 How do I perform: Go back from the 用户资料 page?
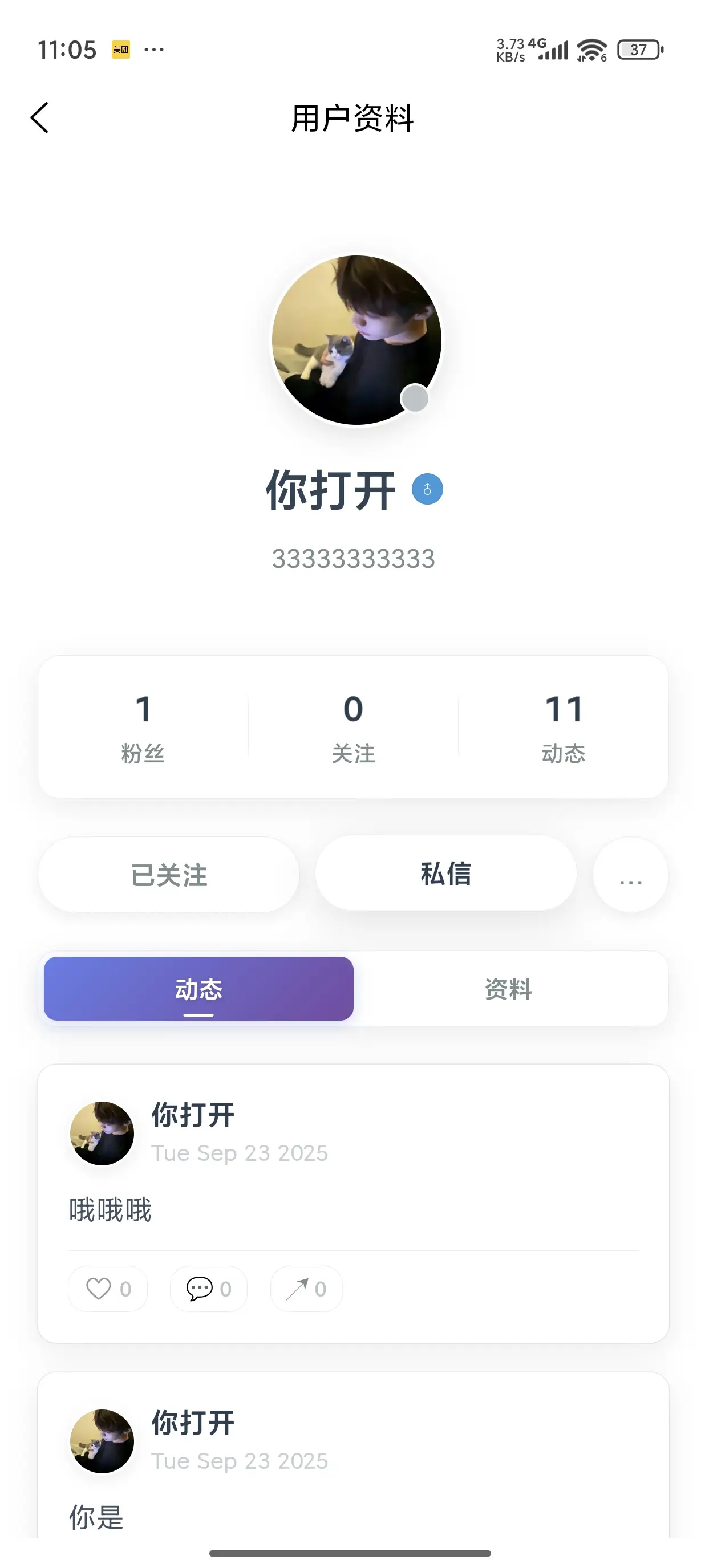tap(39, 117)
